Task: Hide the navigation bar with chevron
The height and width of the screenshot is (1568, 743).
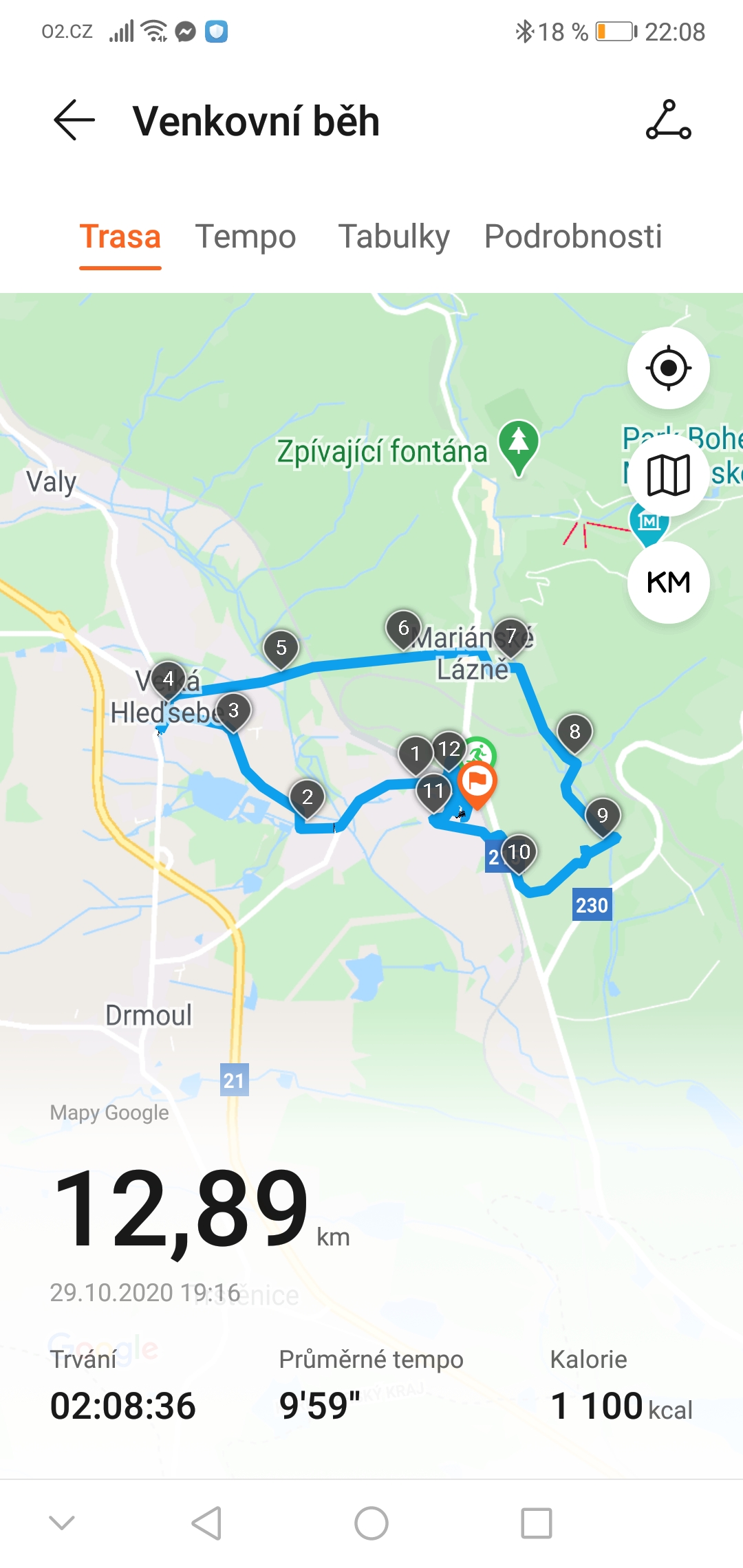Action: tap(62, 1523)
